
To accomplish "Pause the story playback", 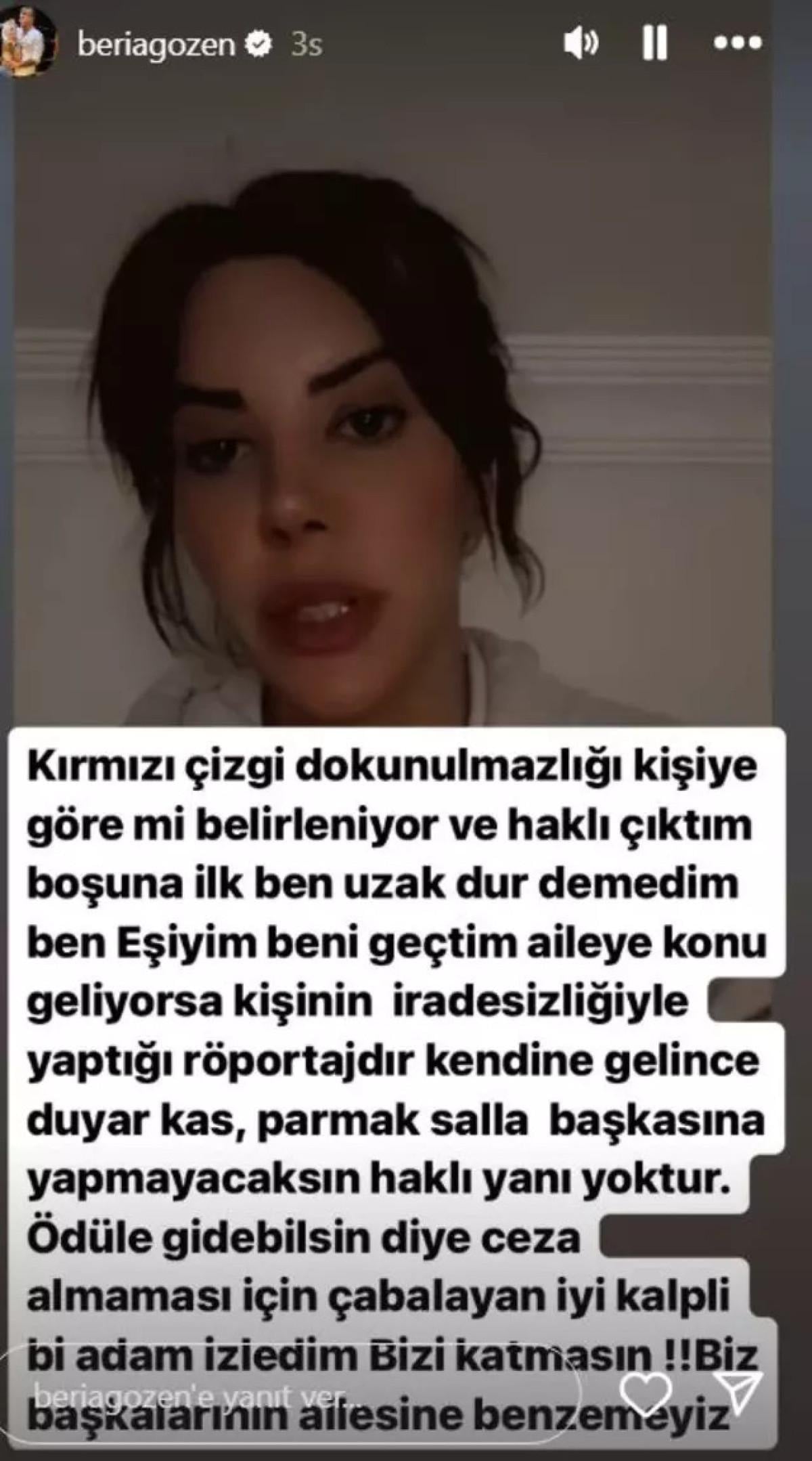I will (x=654, y=44).
